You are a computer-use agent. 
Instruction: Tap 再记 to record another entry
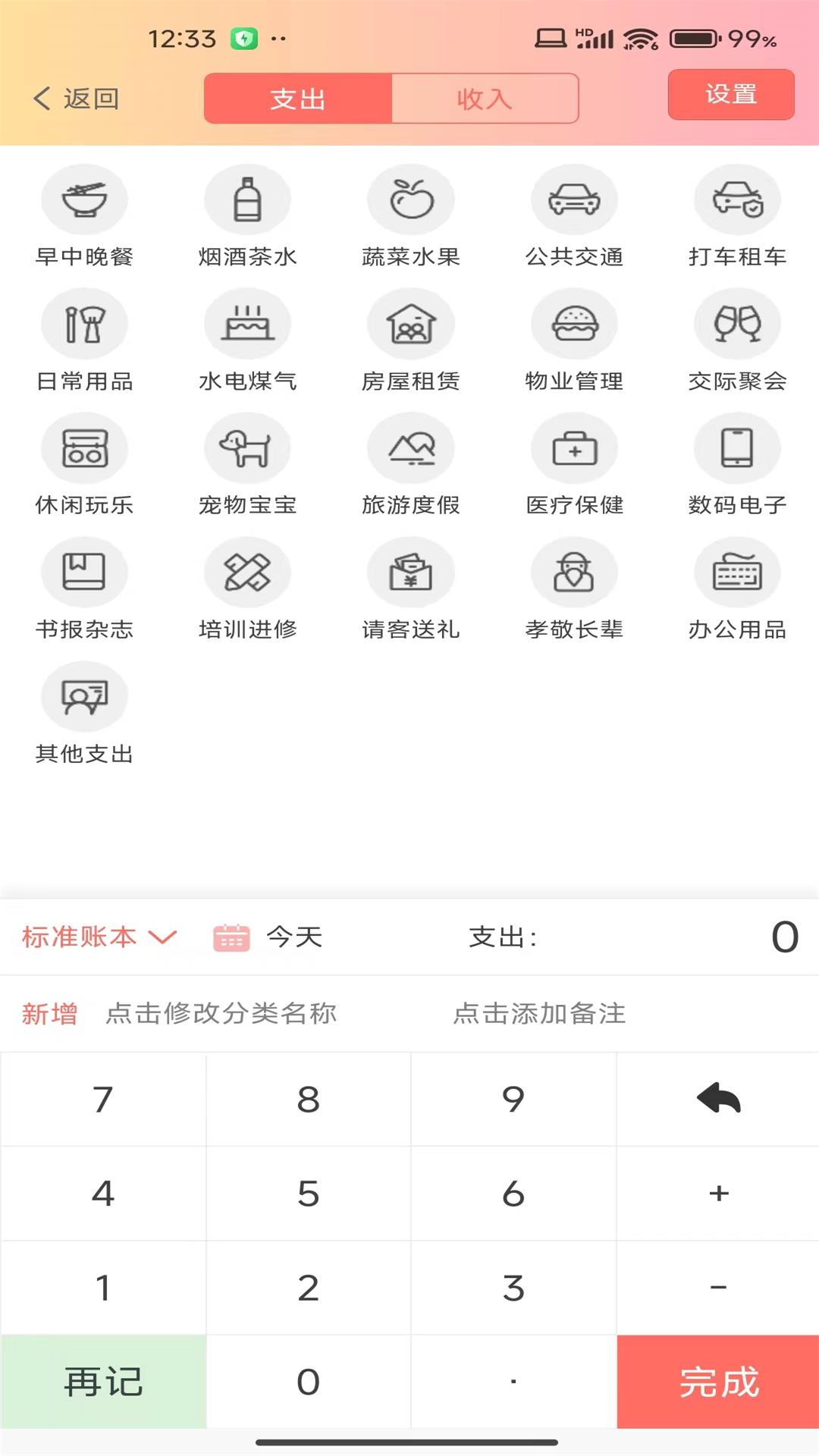click(103, 1382)
